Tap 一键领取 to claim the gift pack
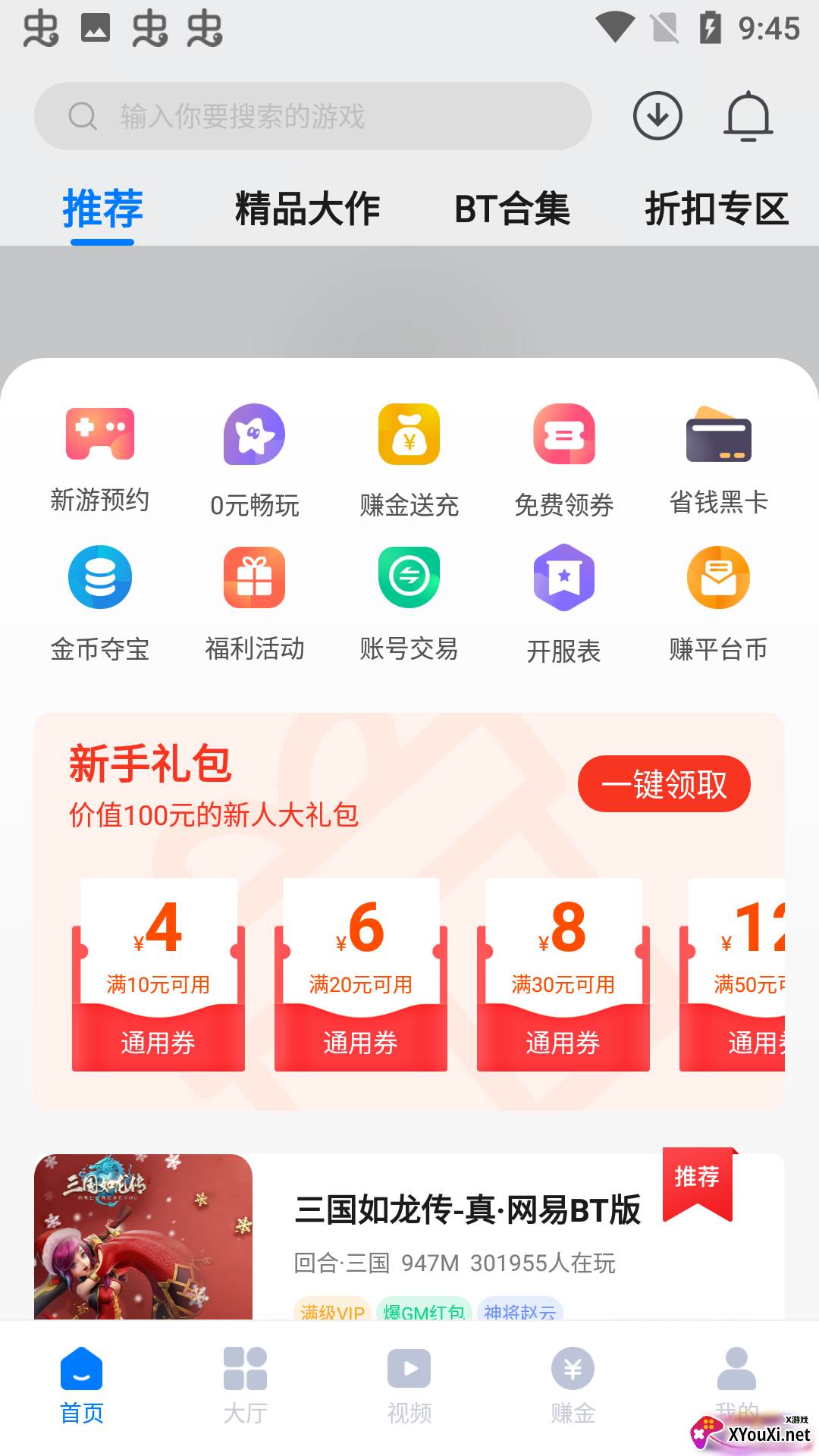Image resolution: width=819 pixels, height=1456 pixels. tap(664, 784)
